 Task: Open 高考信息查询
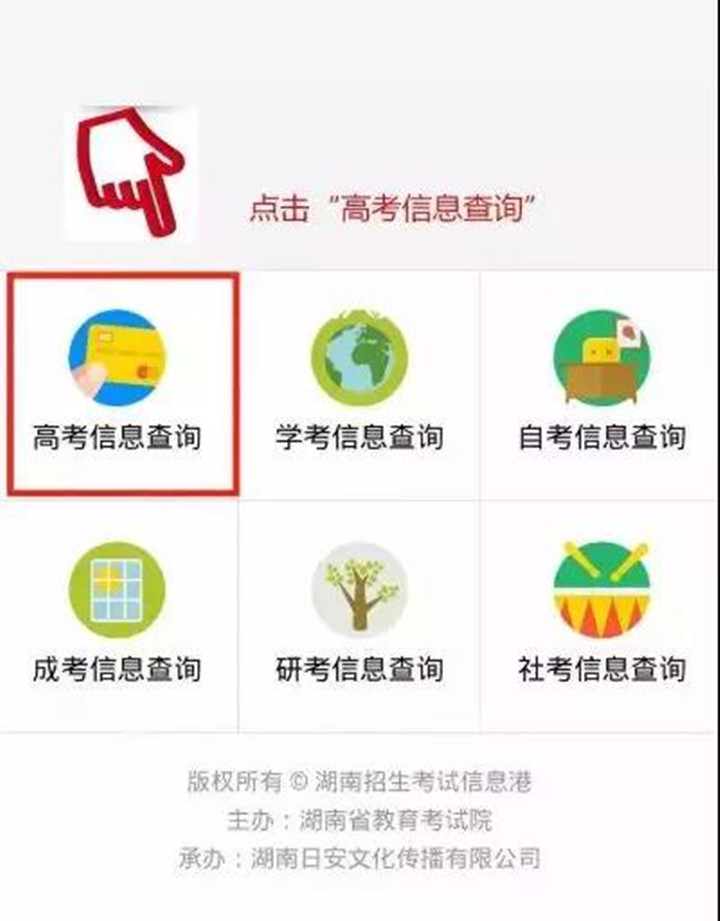[120, 385]
